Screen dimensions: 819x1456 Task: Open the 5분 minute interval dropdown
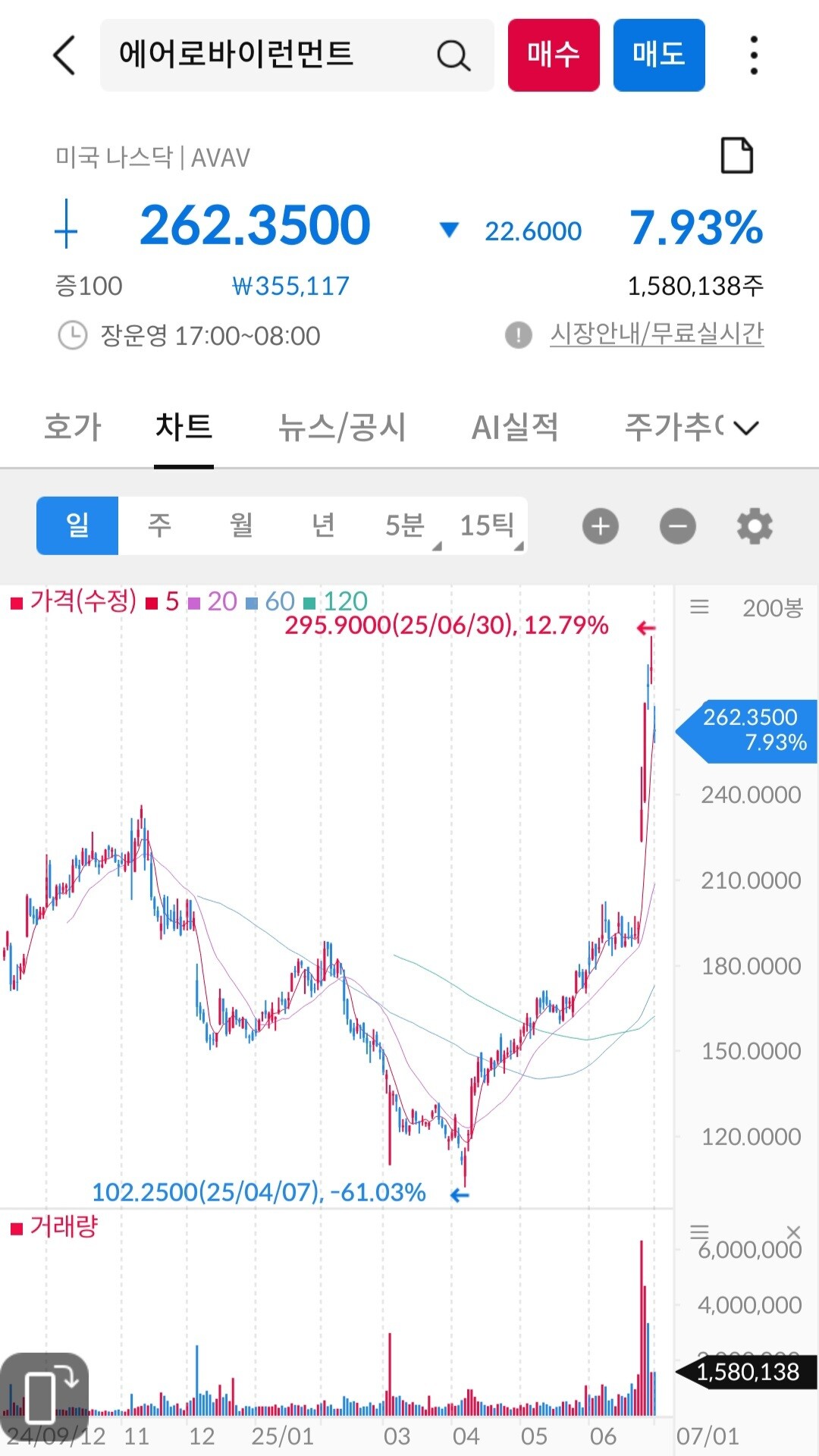point(405,526)
